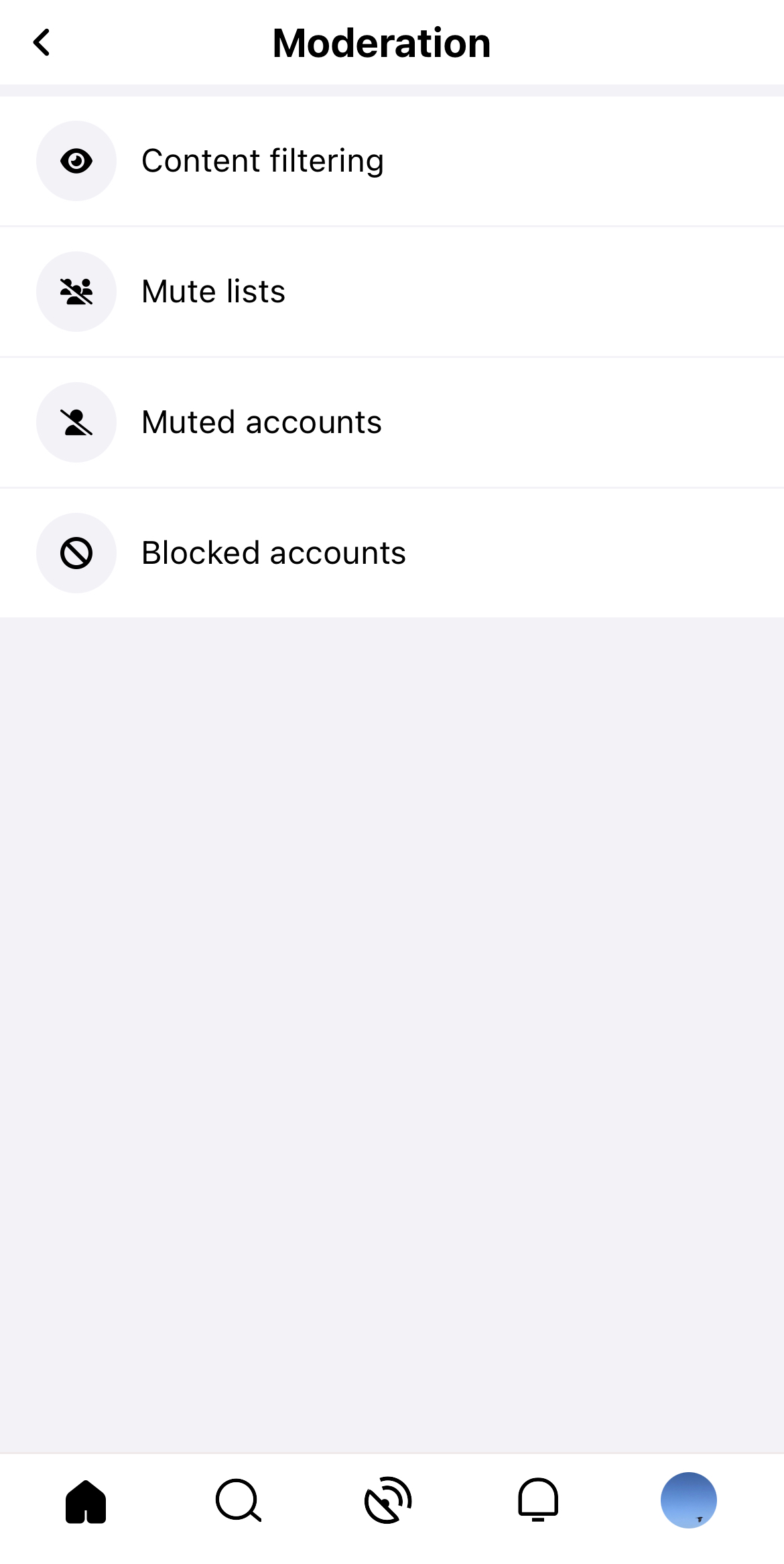Open the Home tab in bottom navigation
The width and height of the screenshot is (784, 1564).
[84, 1500]
